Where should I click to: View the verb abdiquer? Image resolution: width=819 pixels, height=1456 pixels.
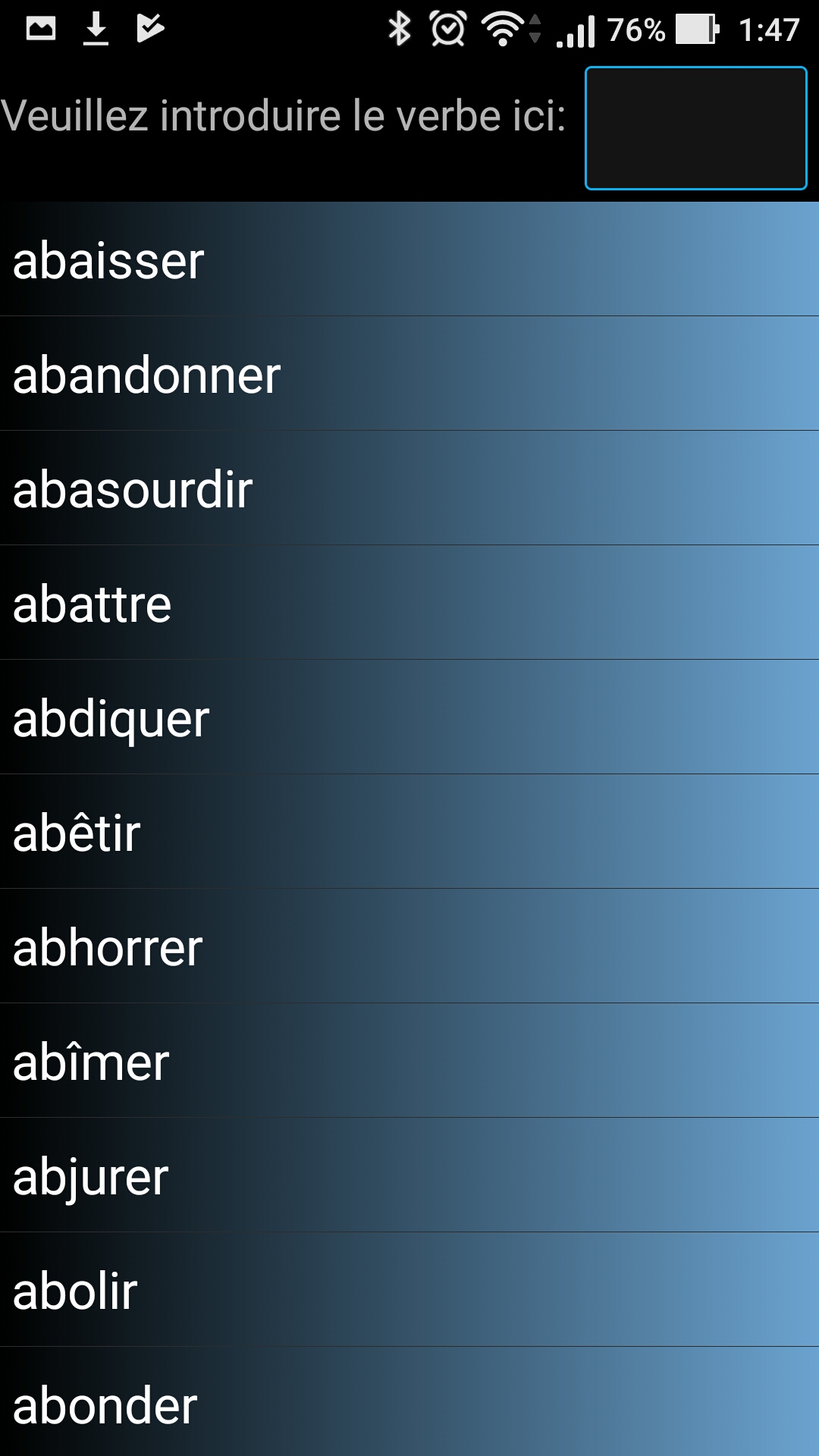click(x=409, y=718)
